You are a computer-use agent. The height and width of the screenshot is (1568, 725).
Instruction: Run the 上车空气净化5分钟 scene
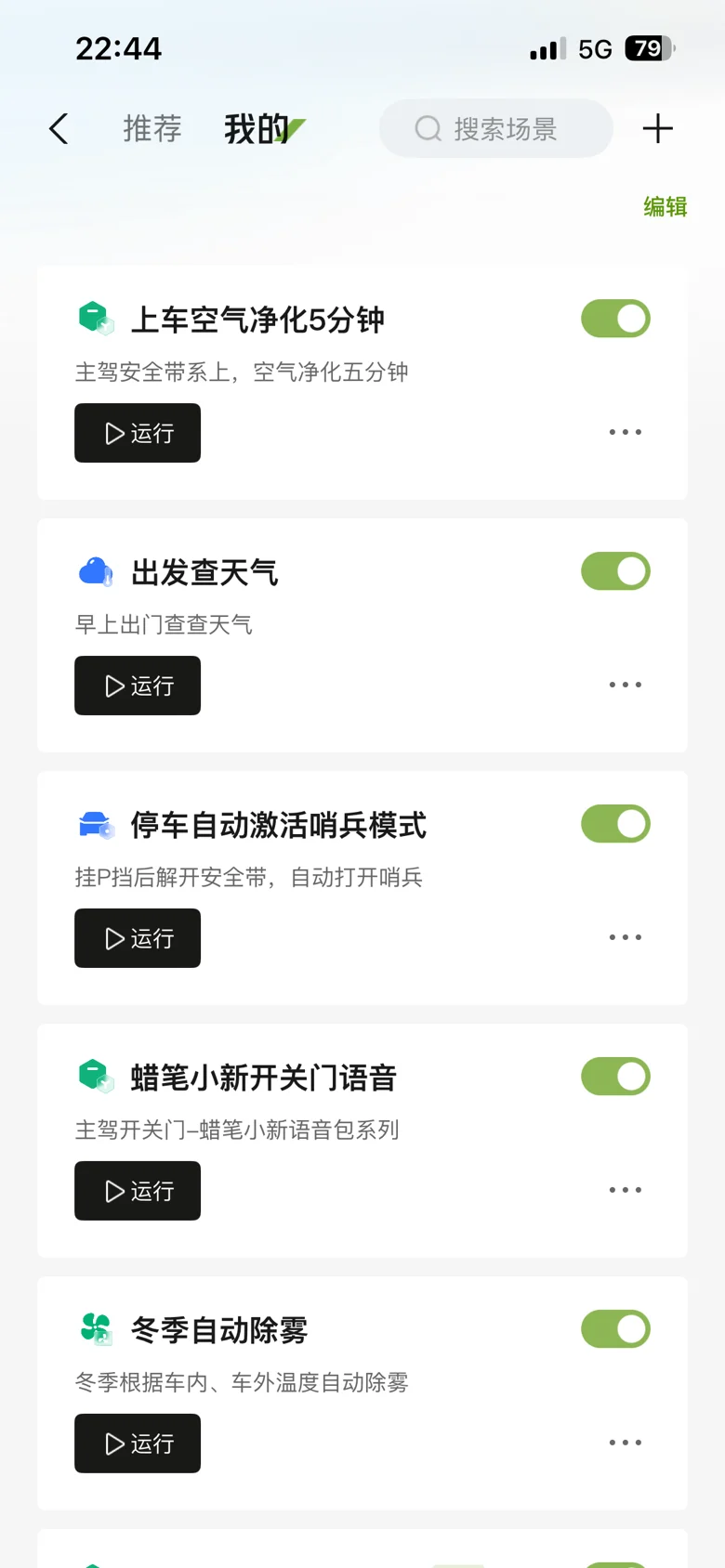click(x=138, y=433)
